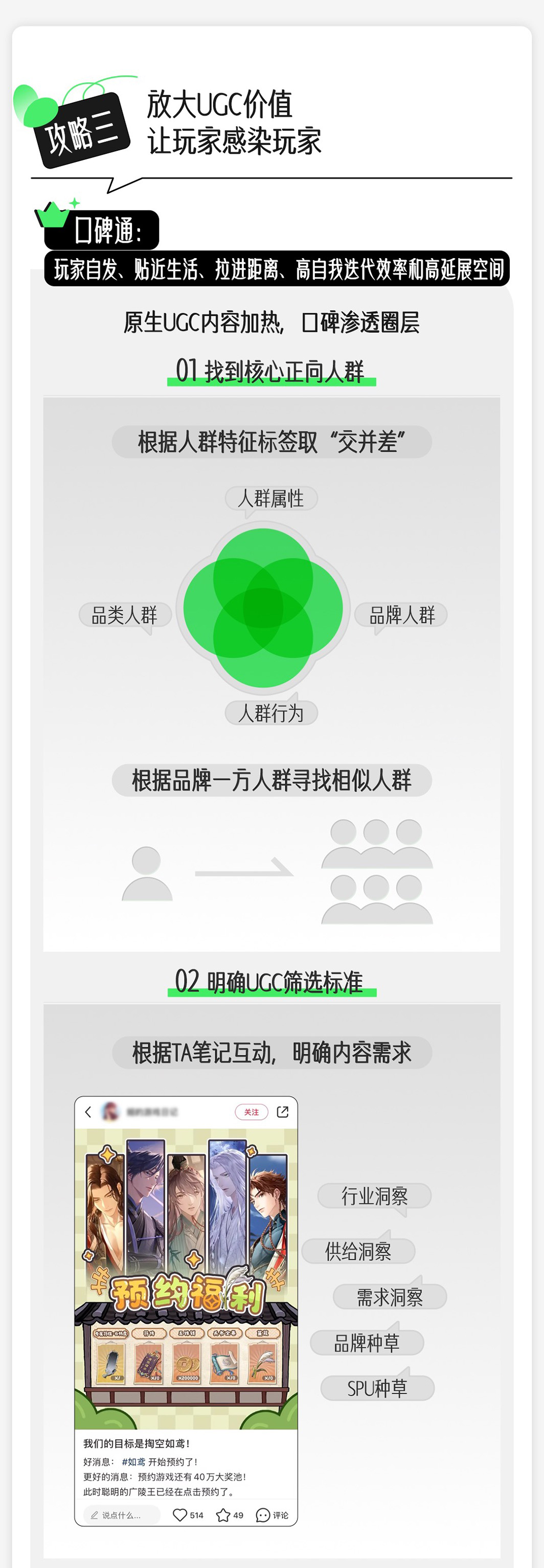Click the share icon at top right of the post
This screenshot has height=1568, width=544.
(284, 1112)
